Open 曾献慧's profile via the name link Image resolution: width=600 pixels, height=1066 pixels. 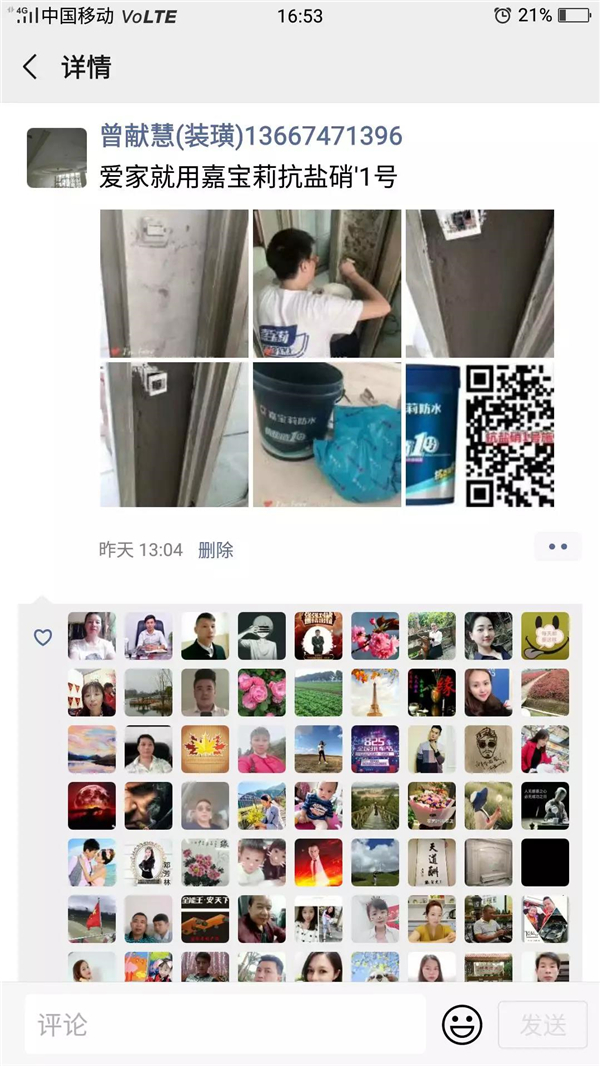251,136
